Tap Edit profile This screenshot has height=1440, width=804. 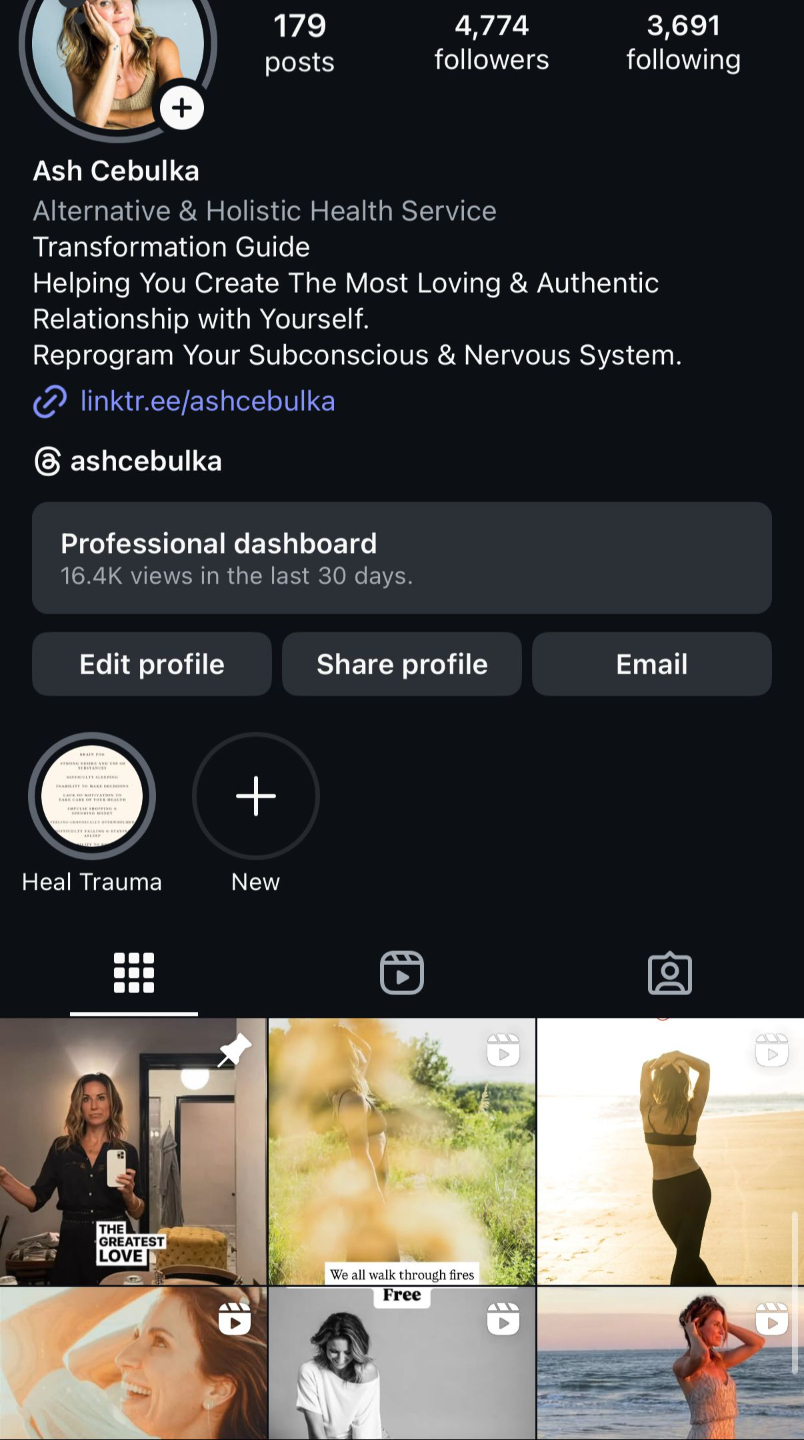pos(152,664)
